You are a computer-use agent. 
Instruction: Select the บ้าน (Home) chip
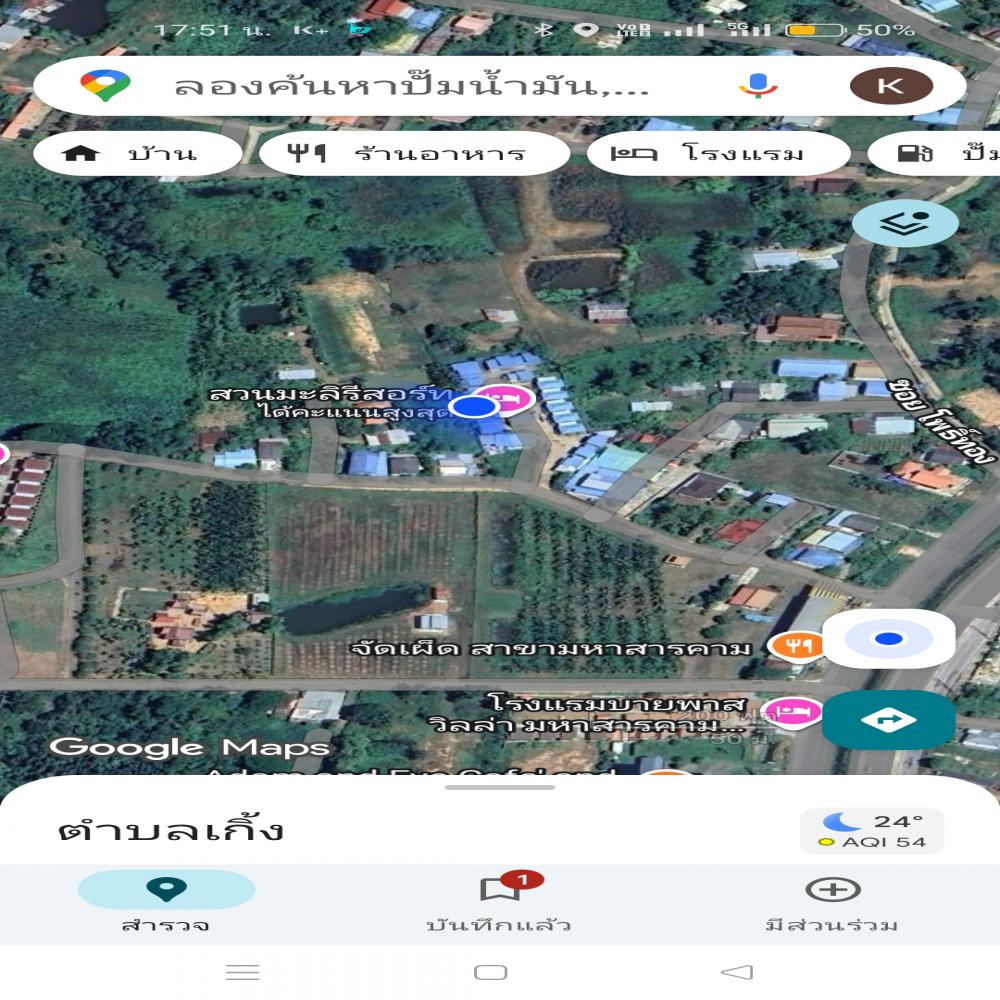137,154
